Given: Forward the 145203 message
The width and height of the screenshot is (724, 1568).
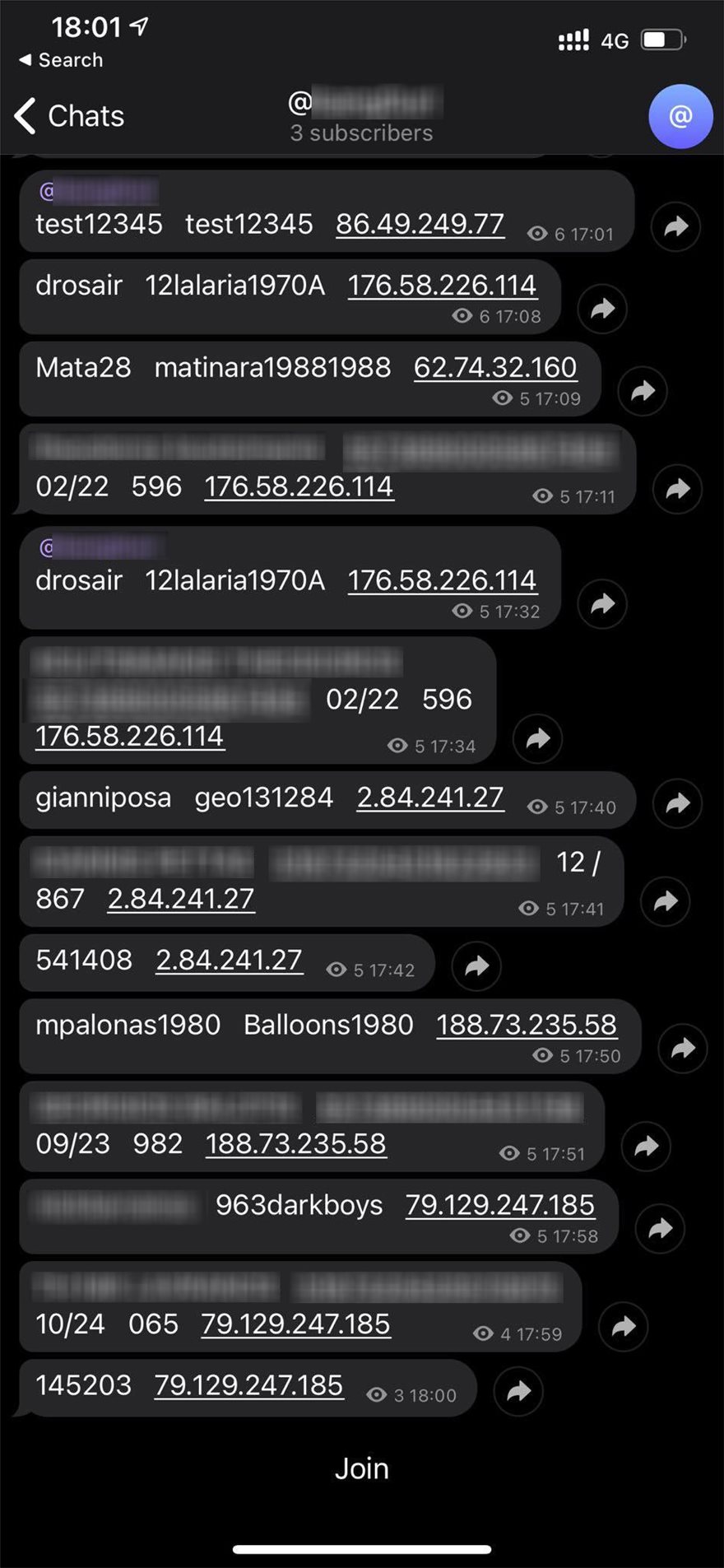Looking at the screenshot, I should (518, 1391).
